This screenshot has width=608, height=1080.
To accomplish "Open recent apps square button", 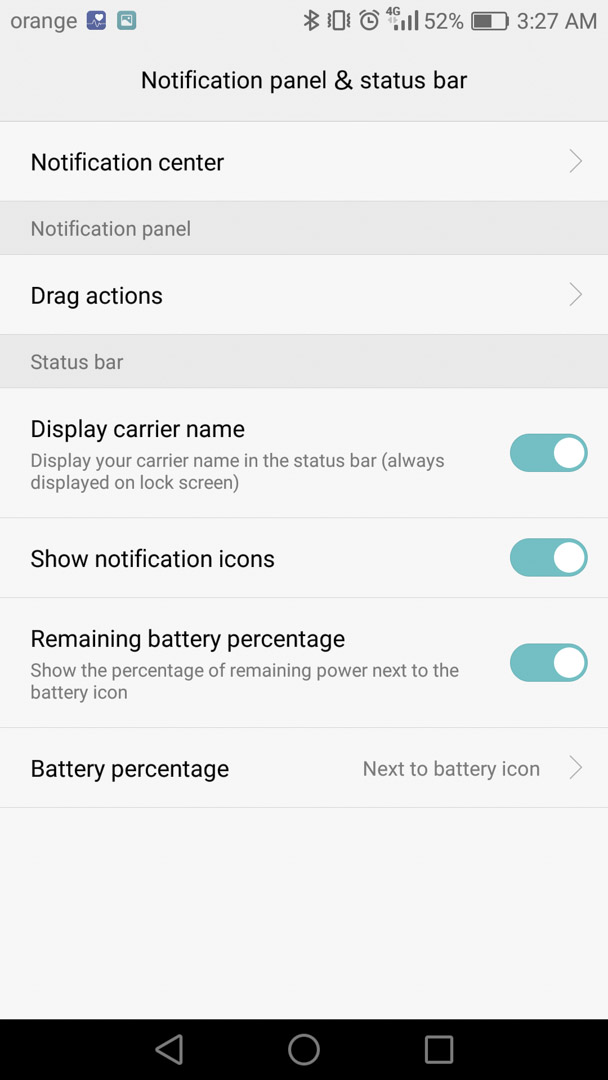I will pos(439,1050).
